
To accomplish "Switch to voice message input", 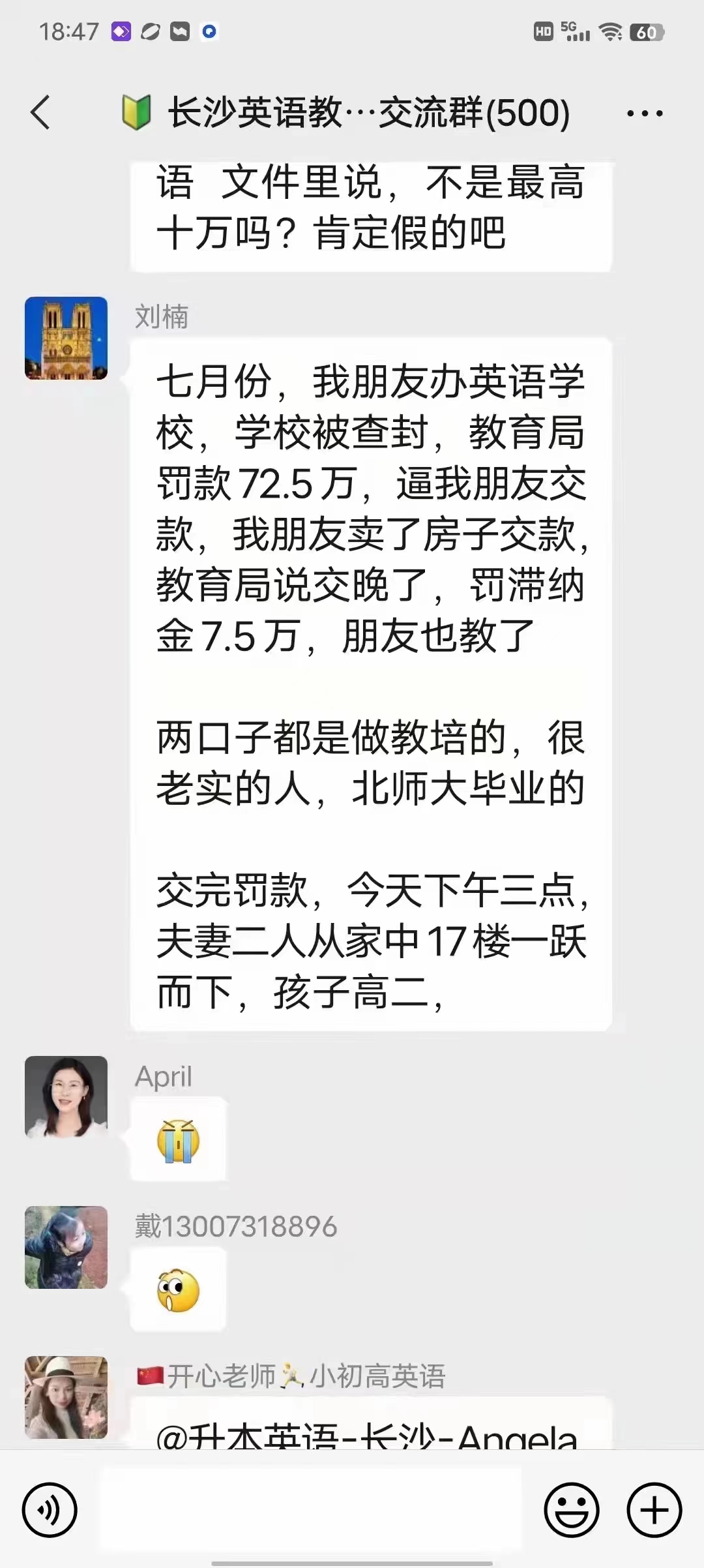I will [x=50, y=1509].
